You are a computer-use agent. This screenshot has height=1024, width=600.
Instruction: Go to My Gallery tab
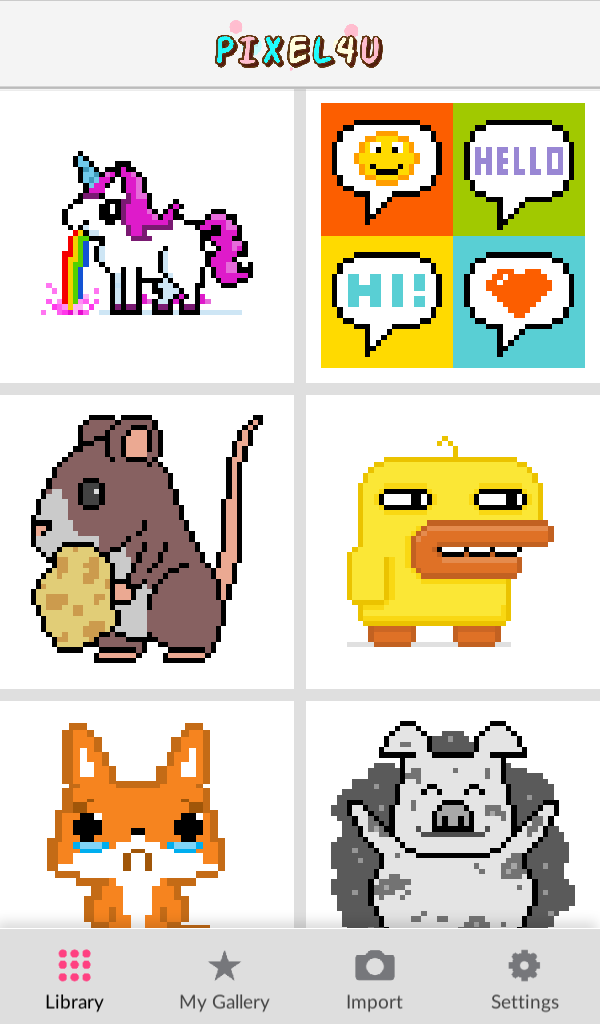coord(224,979)
